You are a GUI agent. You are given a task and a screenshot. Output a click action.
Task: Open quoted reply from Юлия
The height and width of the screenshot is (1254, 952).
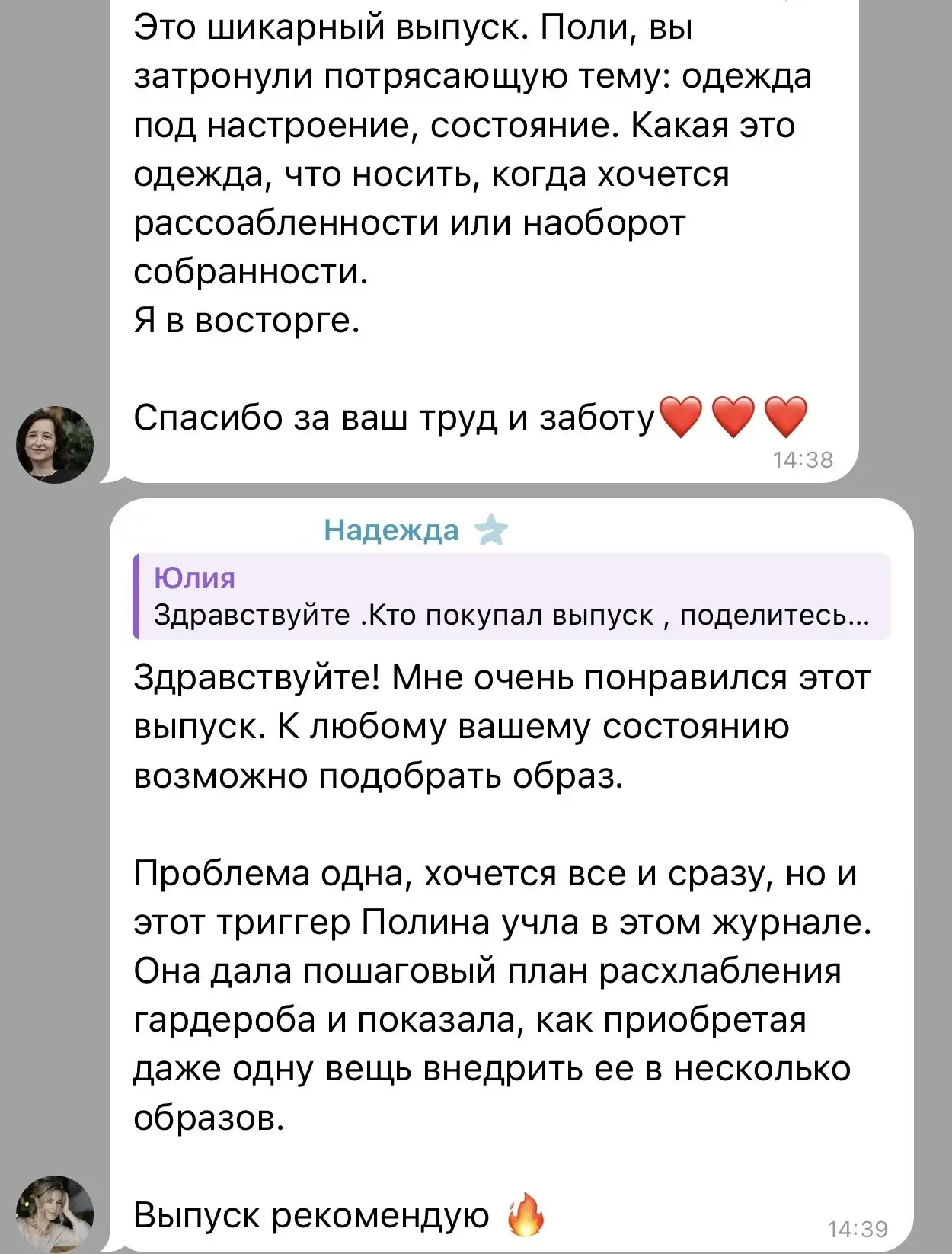(x=512, y=597)
